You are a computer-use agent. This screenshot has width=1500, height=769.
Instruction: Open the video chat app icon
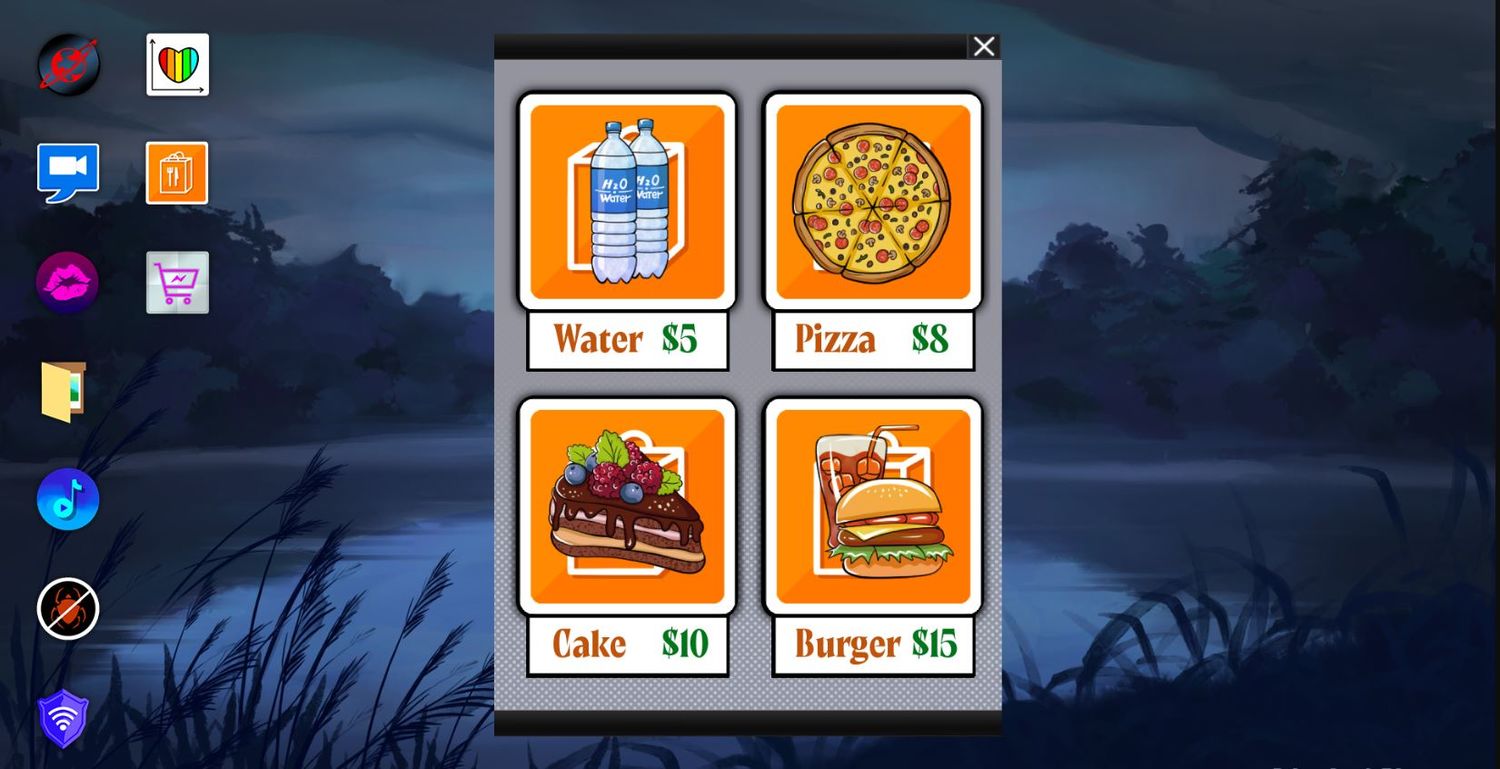[x=68, y=172]
